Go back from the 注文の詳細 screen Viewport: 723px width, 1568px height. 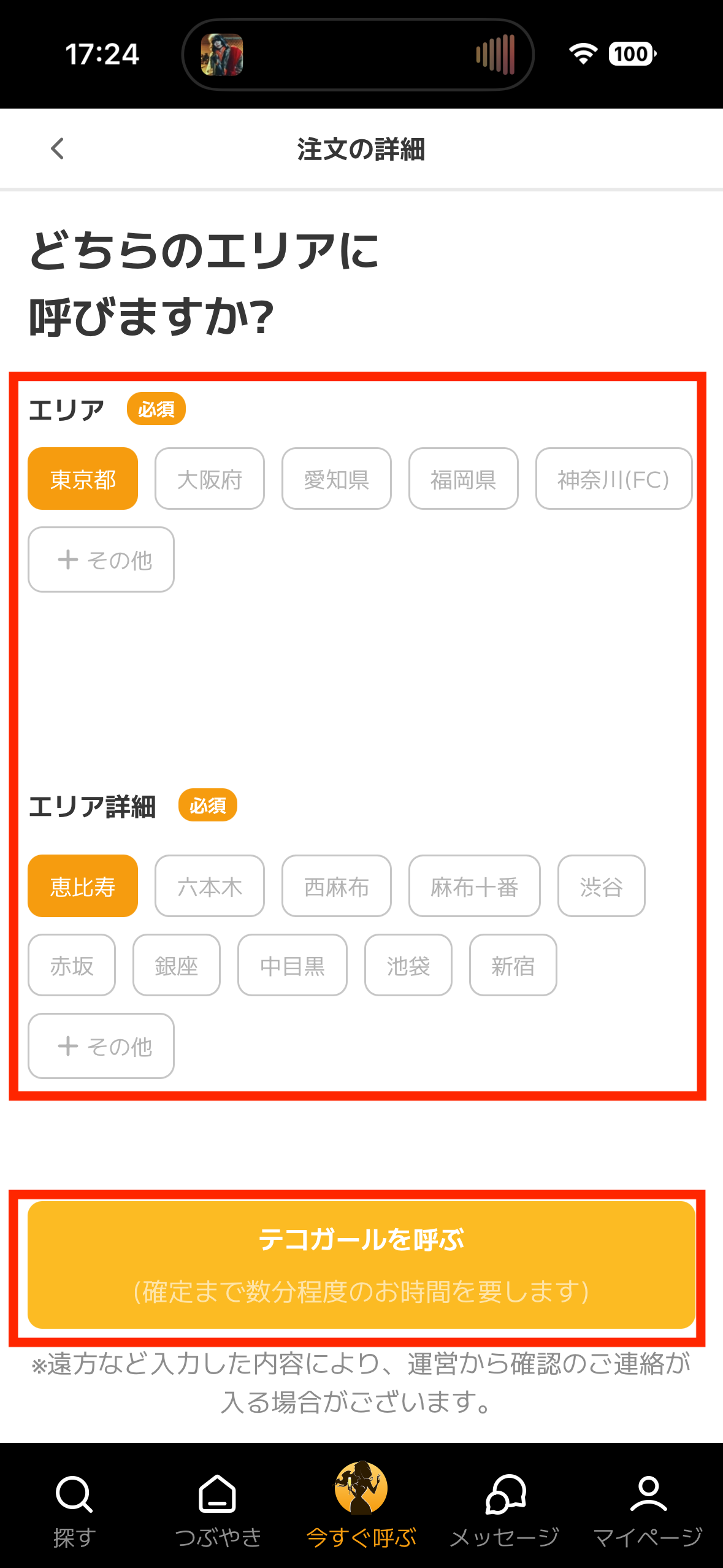[58, 148]
